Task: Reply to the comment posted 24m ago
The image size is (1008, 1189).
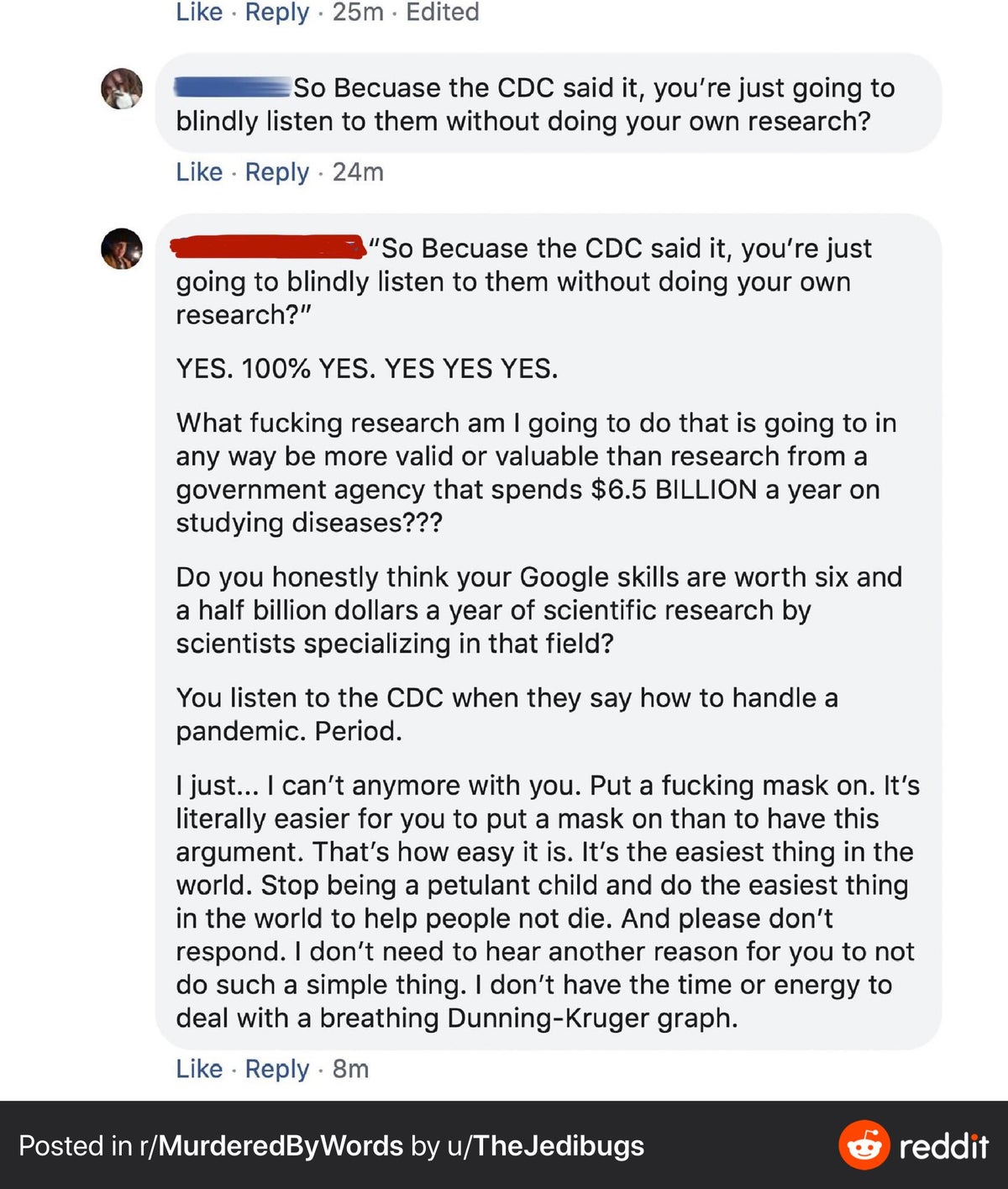Action: point(276,172)
